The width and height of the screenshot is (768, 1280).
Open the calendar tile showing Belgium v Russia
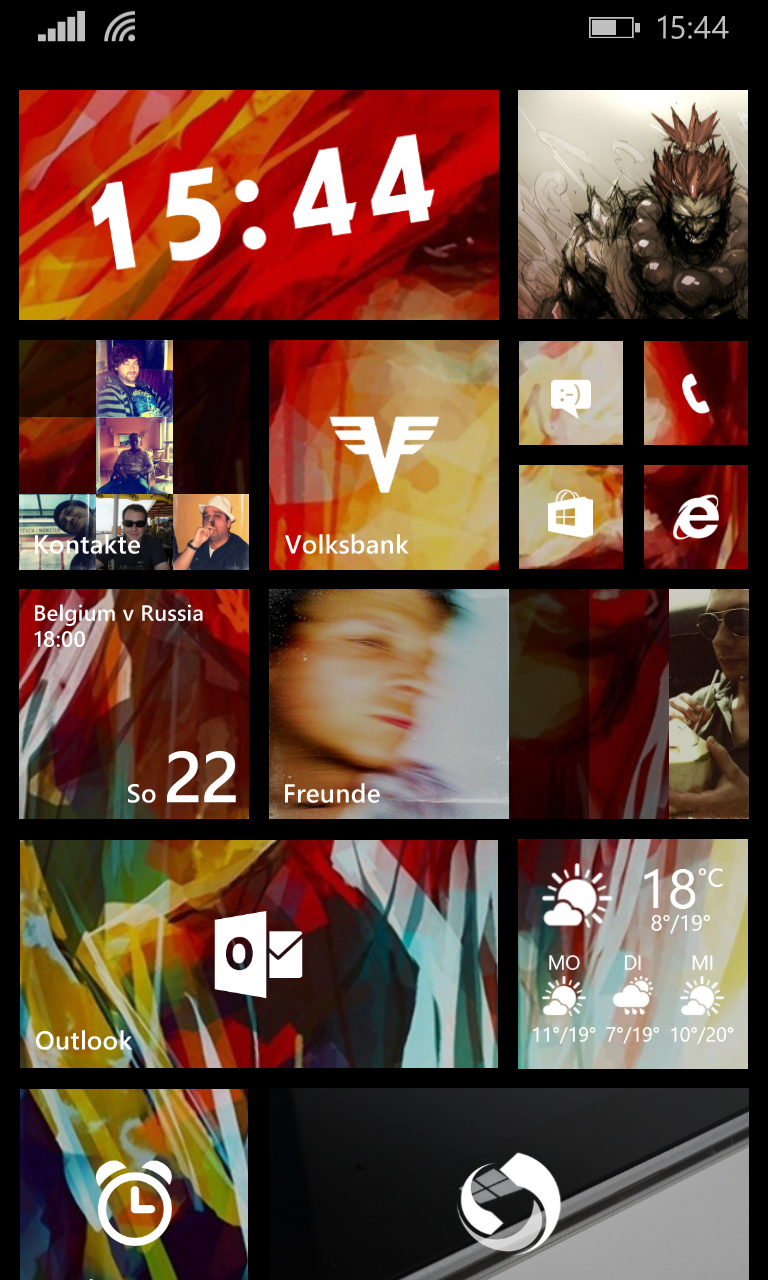pos(134,704)
